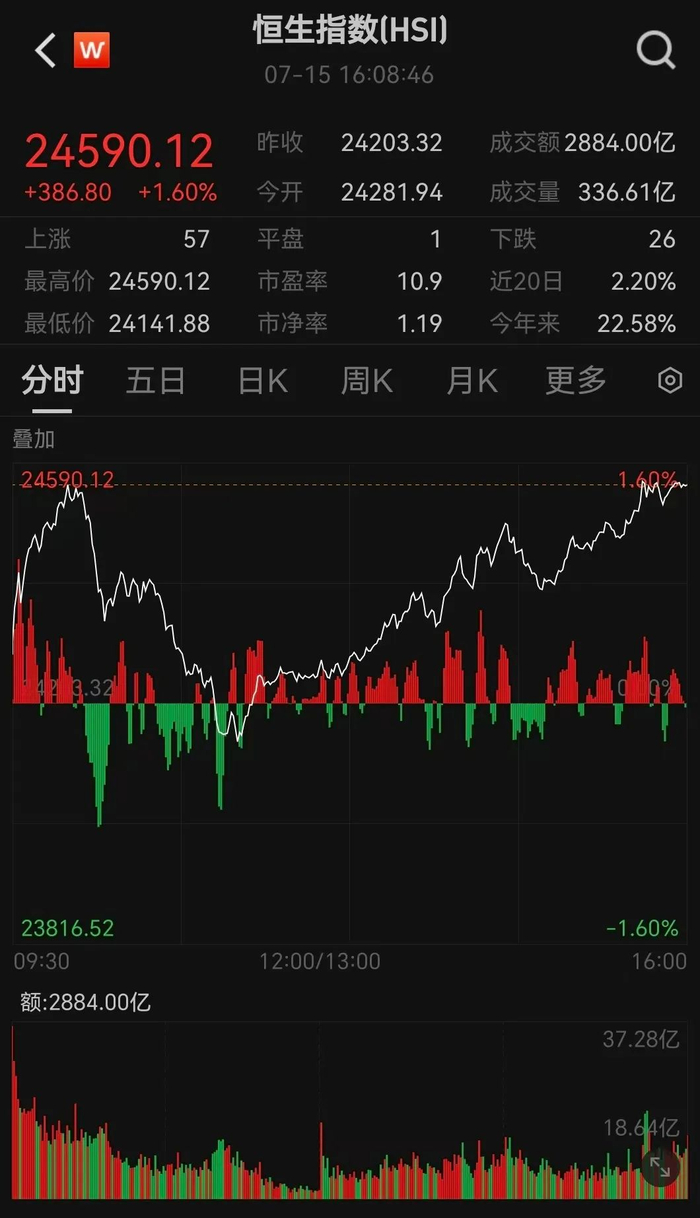Select the 周K chart tab
Image resolution: width=700 pixels, height=1218 pixels.
(x=367, y=381)
